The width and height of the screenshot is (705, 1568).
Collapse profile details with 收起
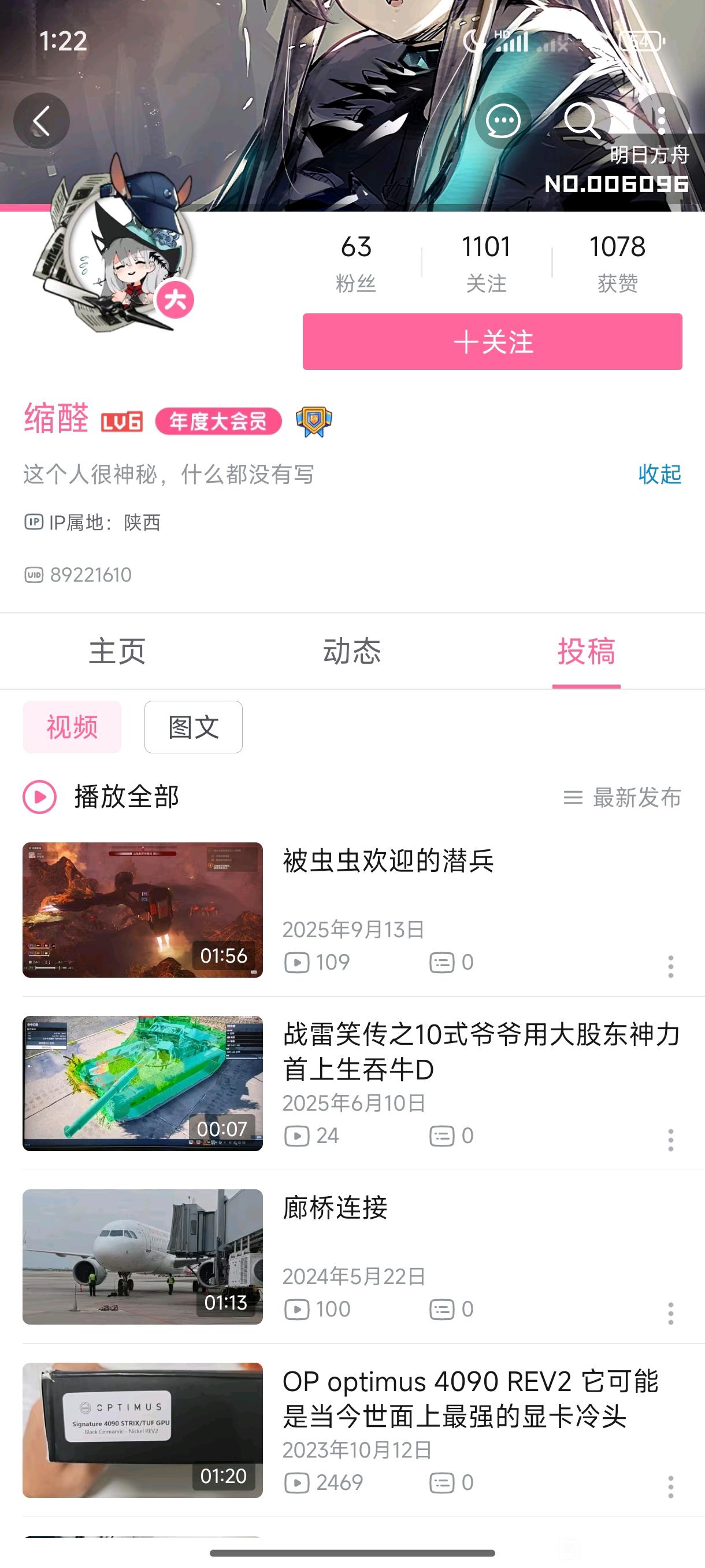[659, 474]
